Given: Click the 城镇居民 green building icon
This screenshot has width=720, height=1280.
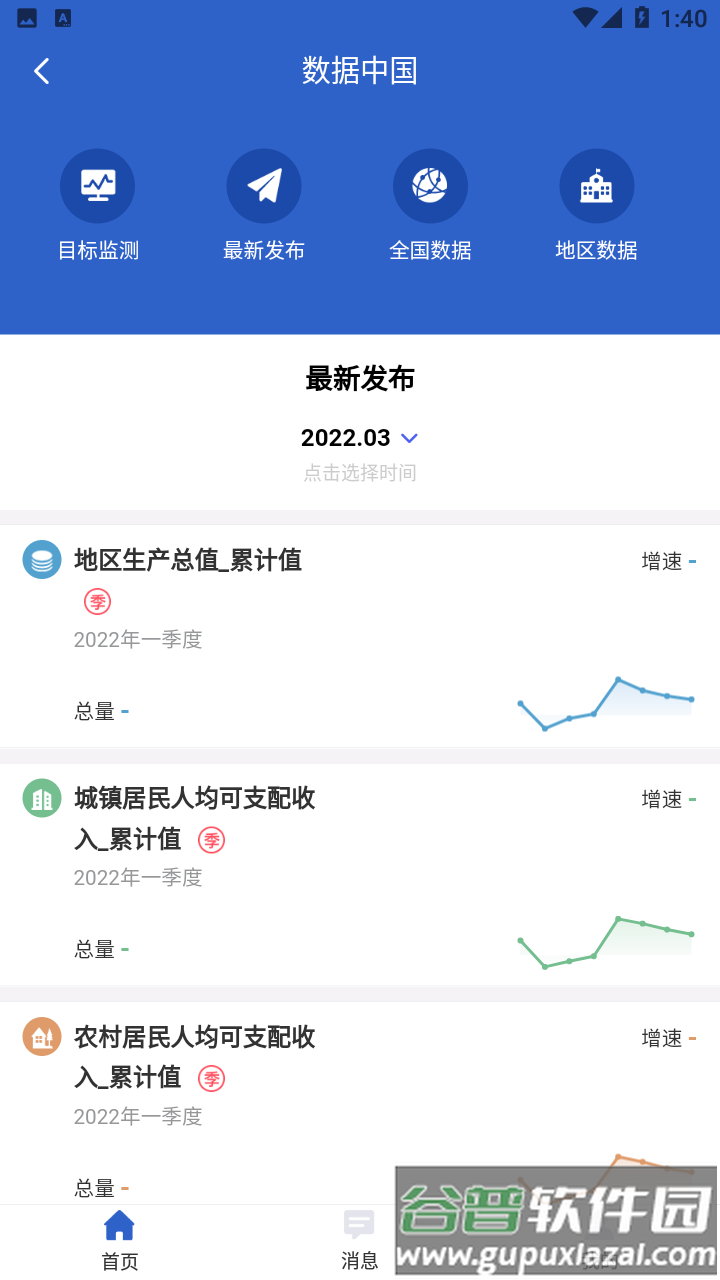Looking at the screenshot, I should point(41,798).
